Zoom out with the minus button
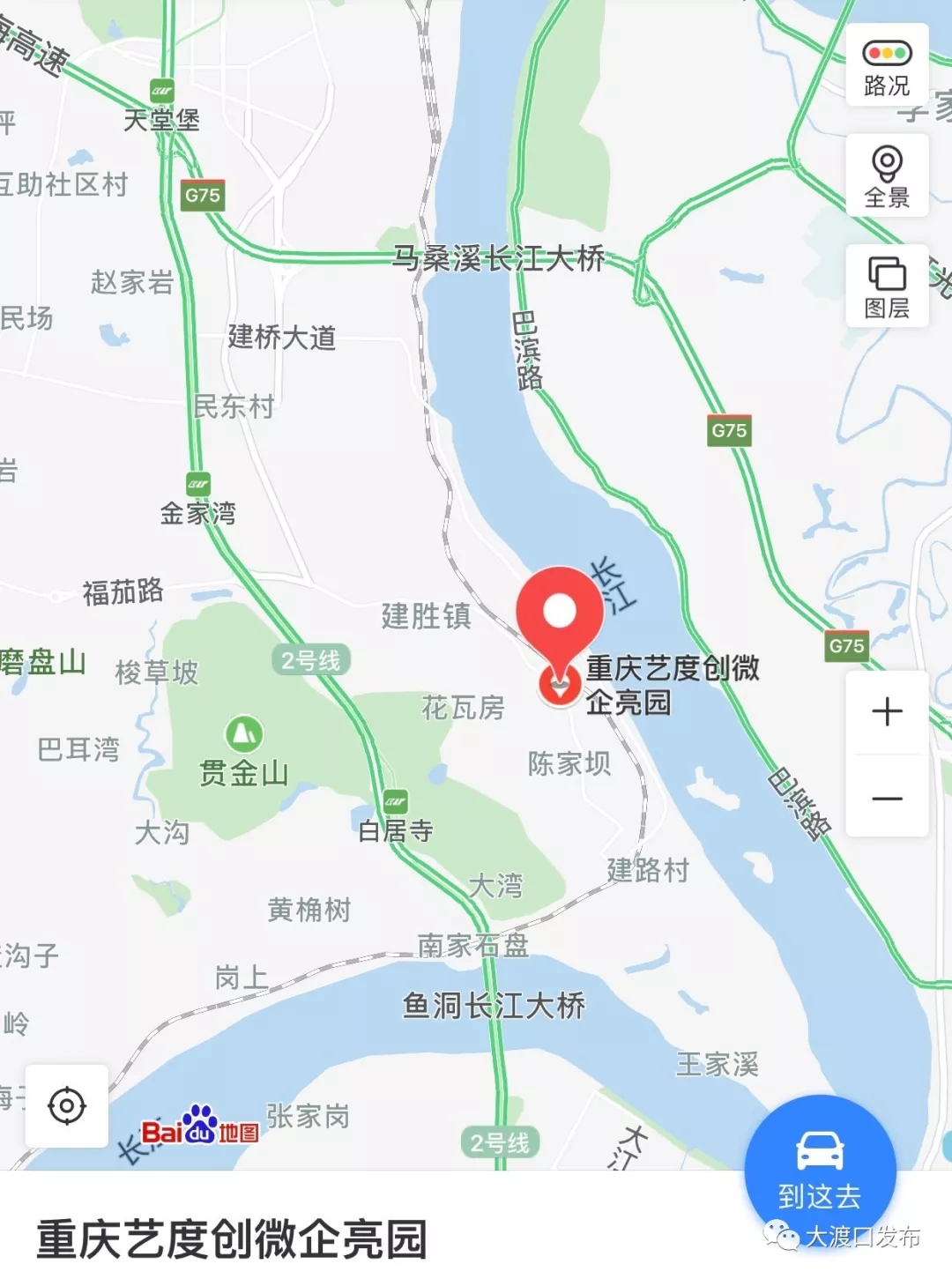 (887, 798)
